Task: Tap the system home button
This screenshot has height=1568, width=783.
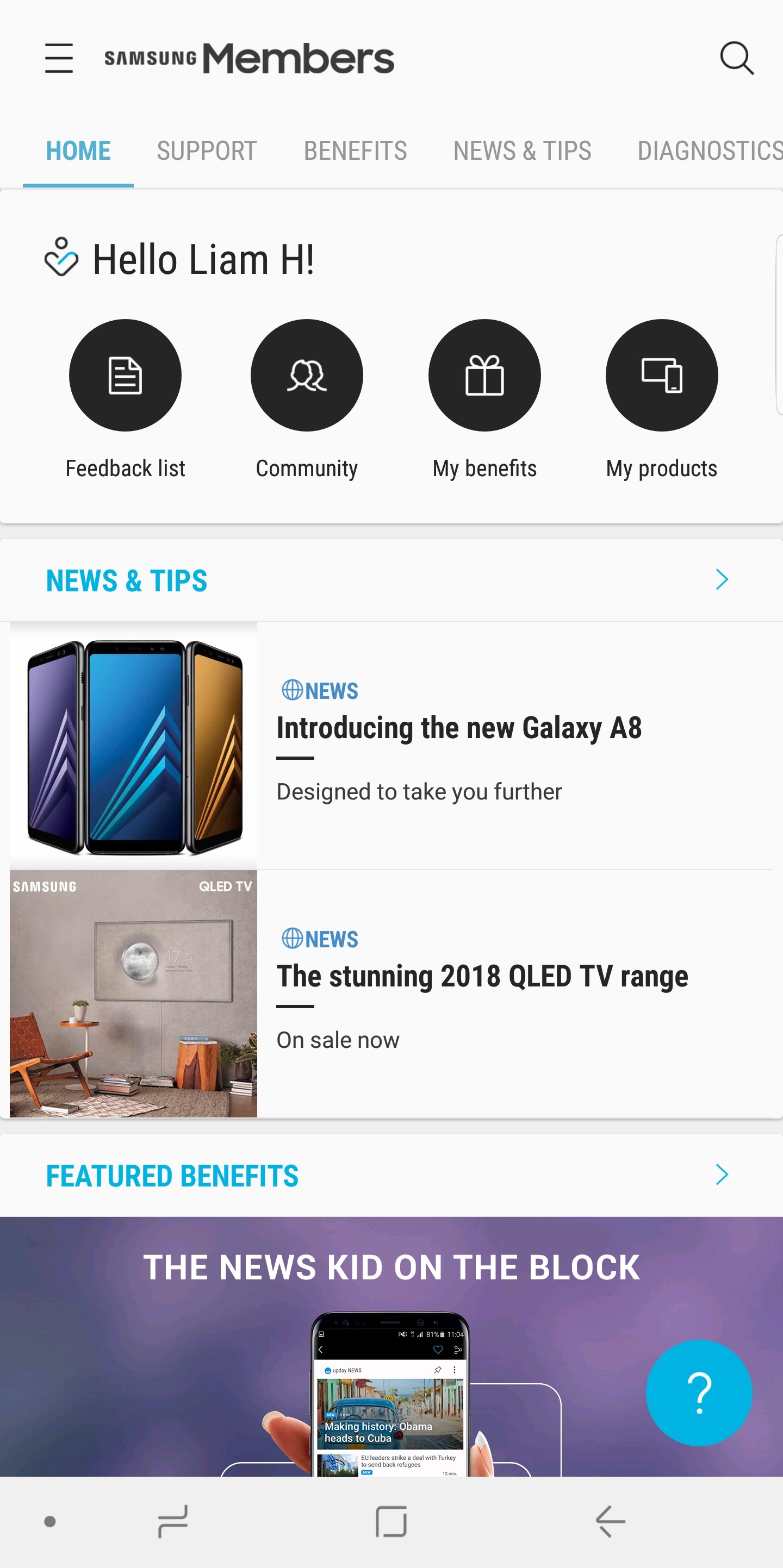Action: click(391, 1521)
